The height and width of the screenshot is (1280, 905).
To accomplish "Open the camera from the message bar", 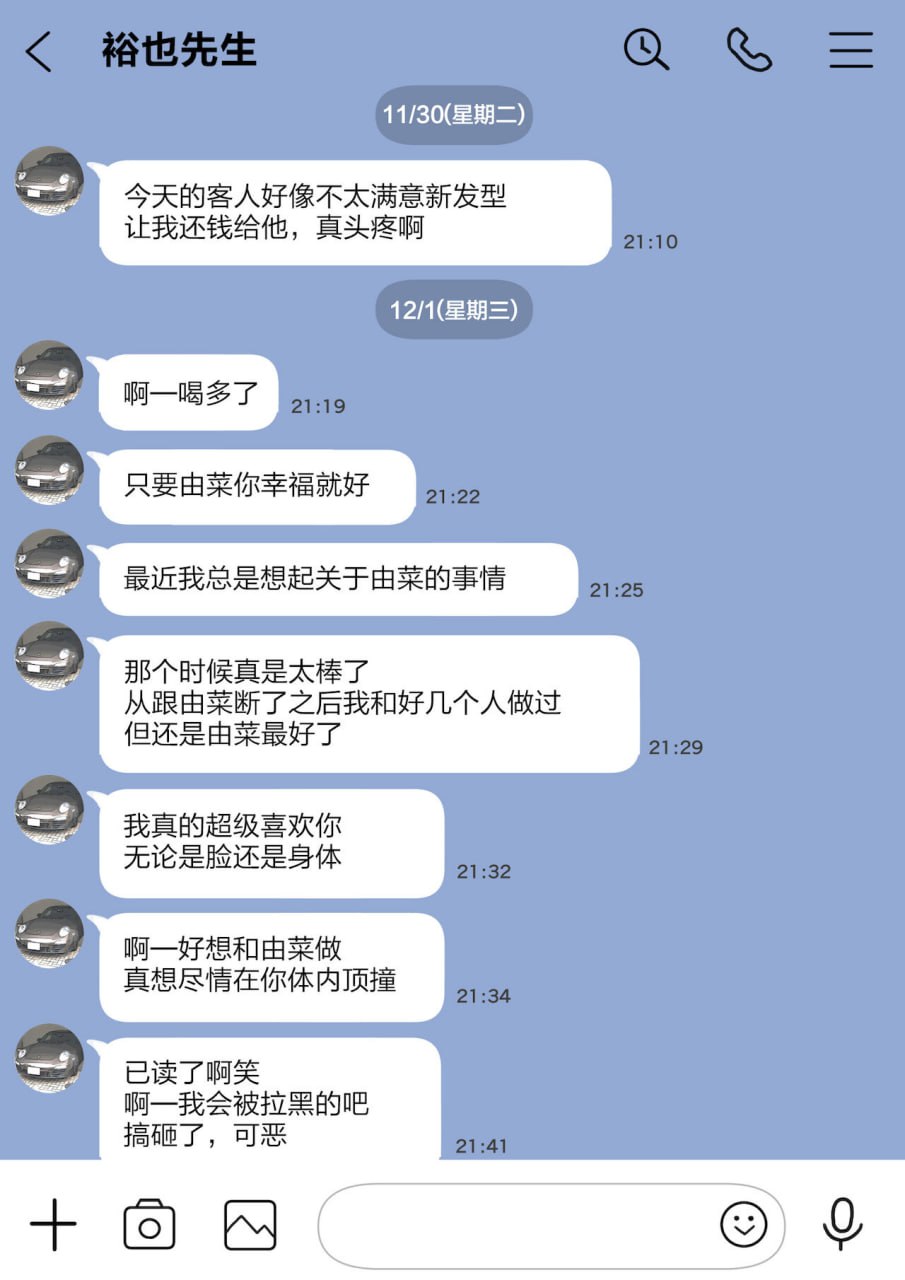I will 149,1222.
